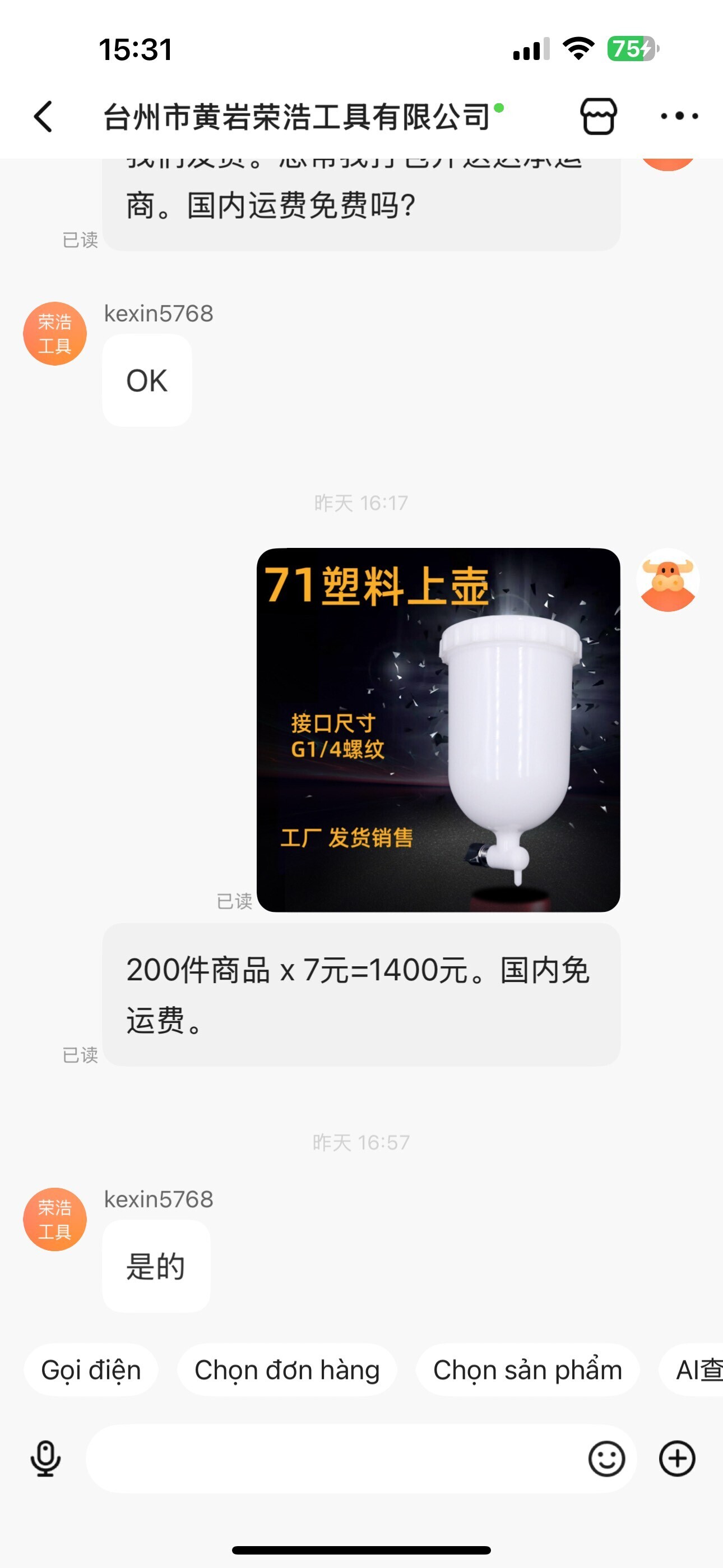
Task: Open the seller's shop icon
Action: [598, 116]
